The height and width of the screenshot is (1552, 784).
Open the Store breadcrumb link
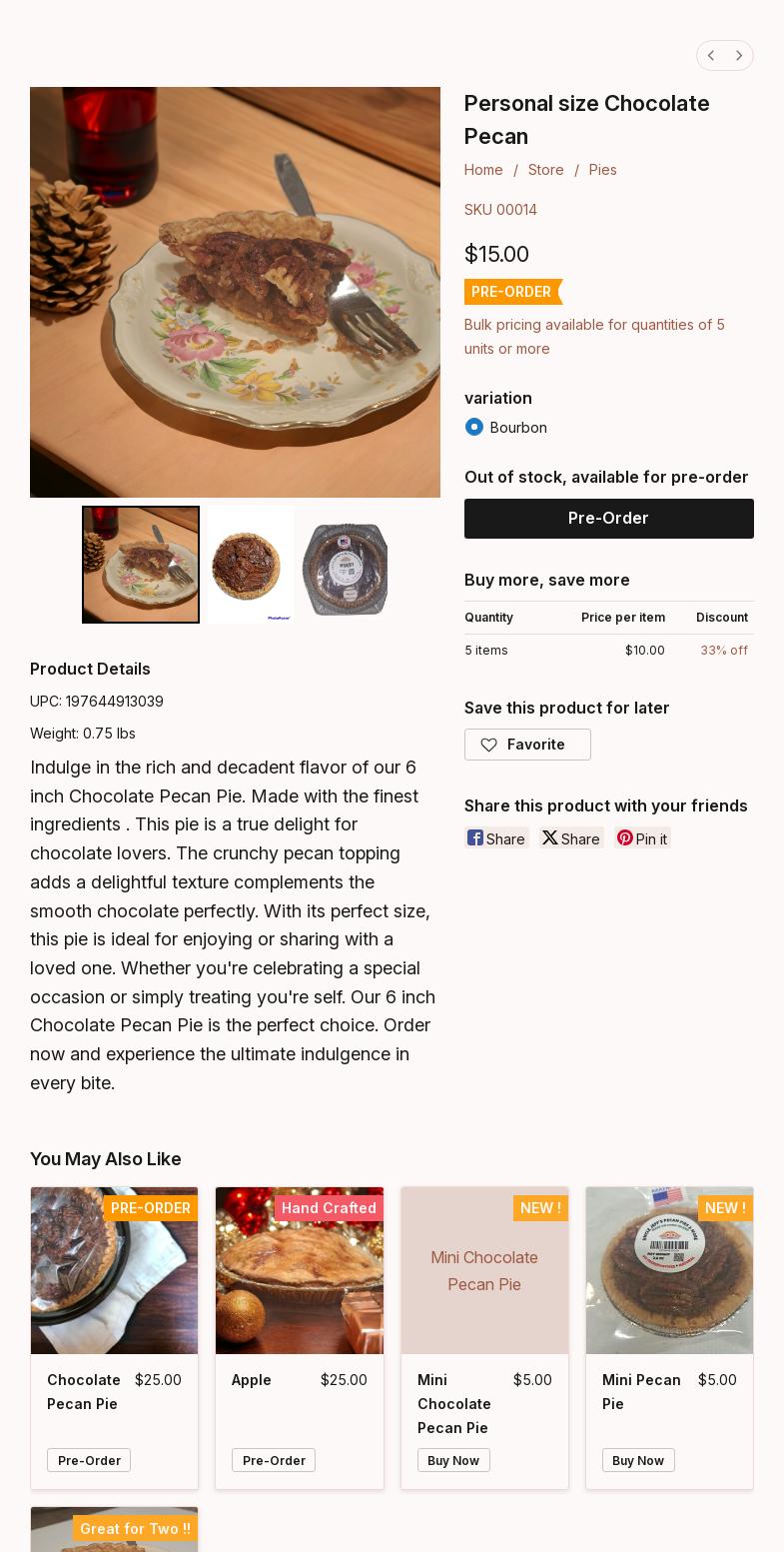click(545, 170)
